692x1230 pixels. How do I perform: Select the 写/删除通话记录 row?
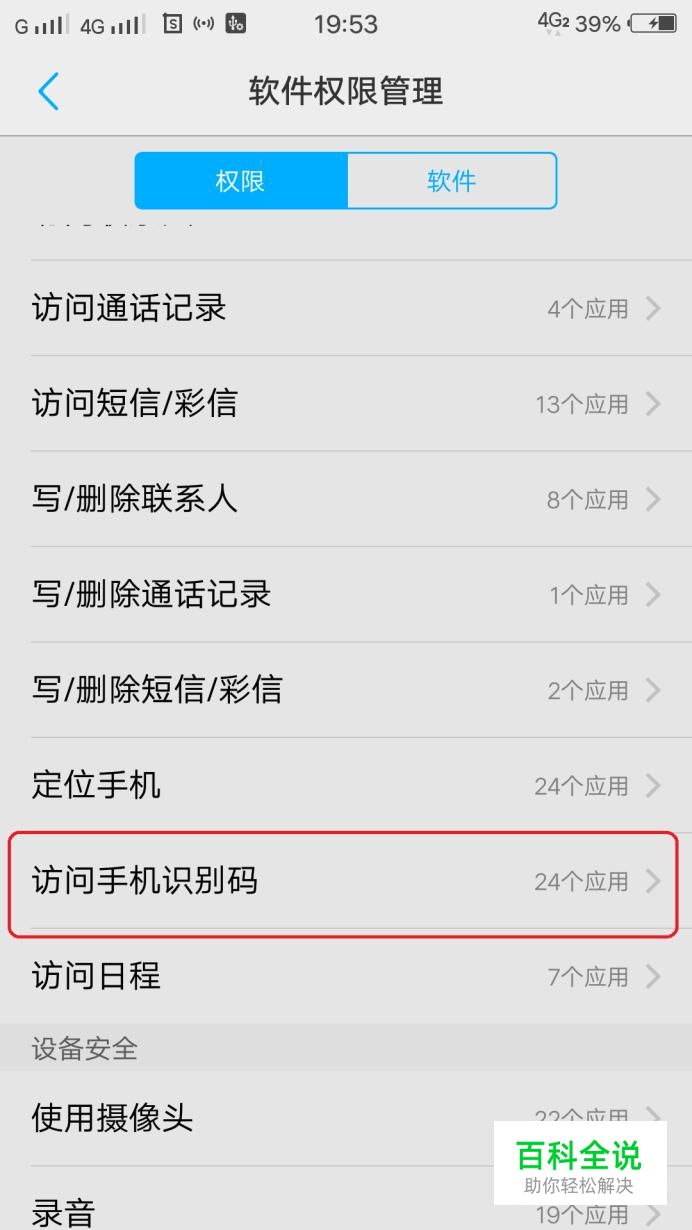[x=346, y=594]
